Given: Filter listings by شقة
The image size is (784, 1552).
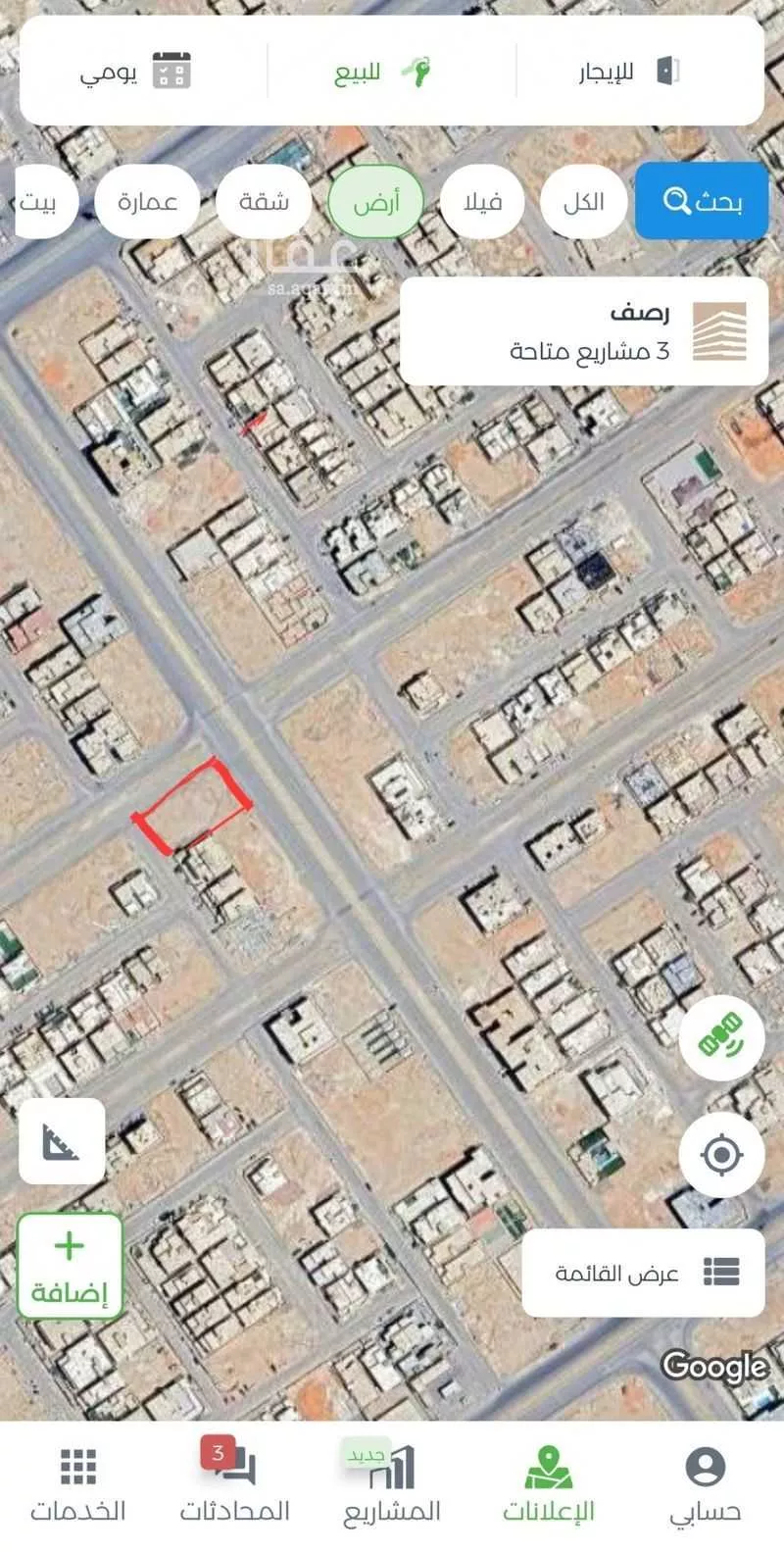Looking at the screenshot, I should point(264,202).
